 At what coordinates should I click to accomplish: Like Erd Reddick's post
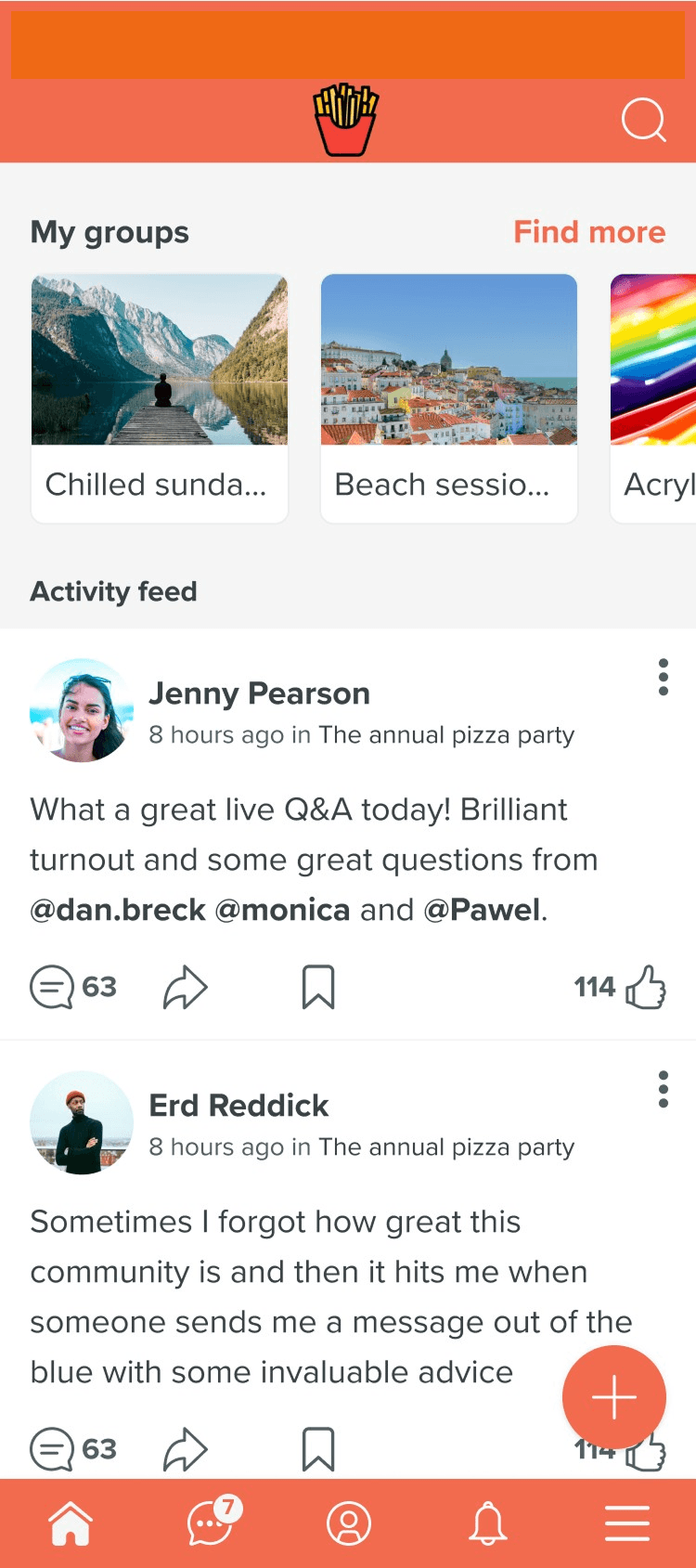(649, 1447)
